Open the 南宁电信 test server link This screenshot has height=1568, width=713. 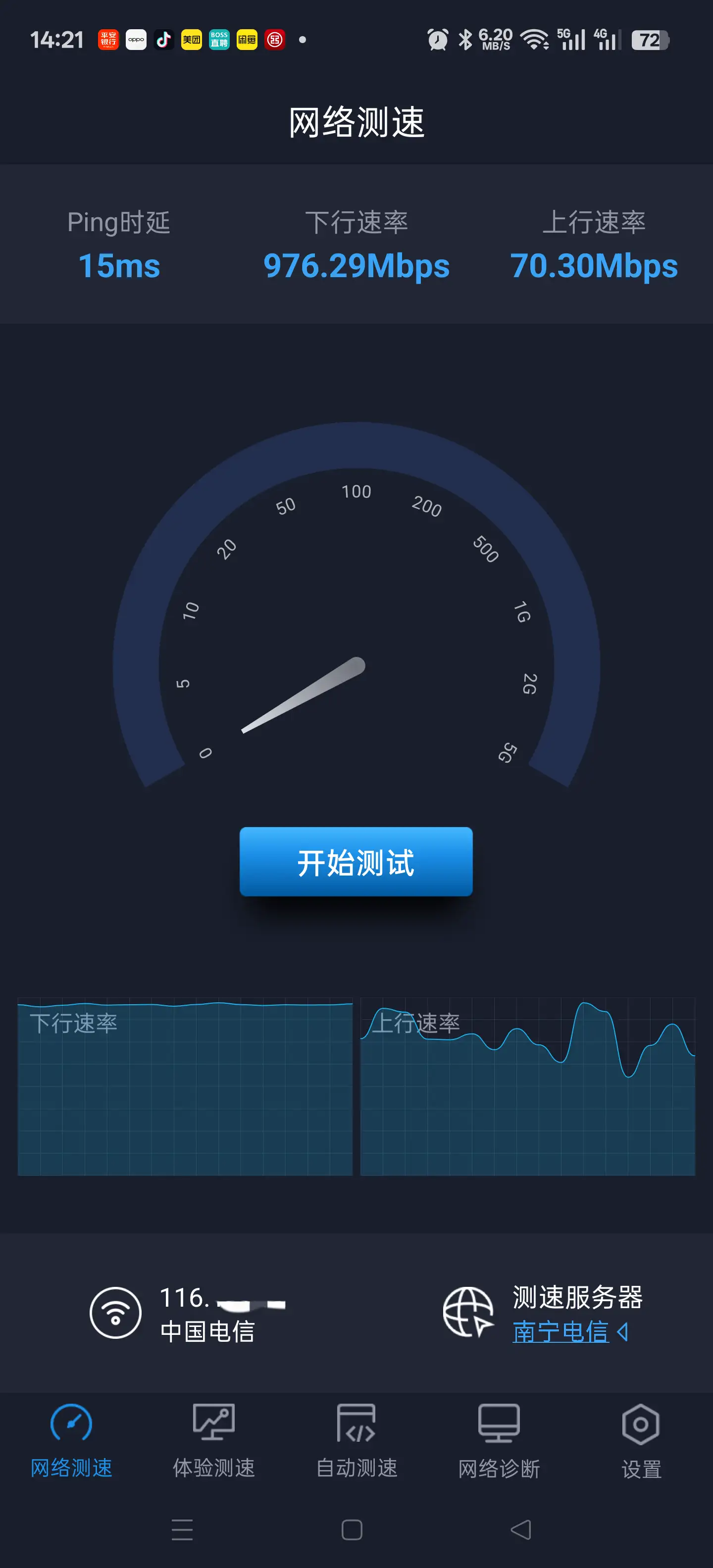point(561,1331)
